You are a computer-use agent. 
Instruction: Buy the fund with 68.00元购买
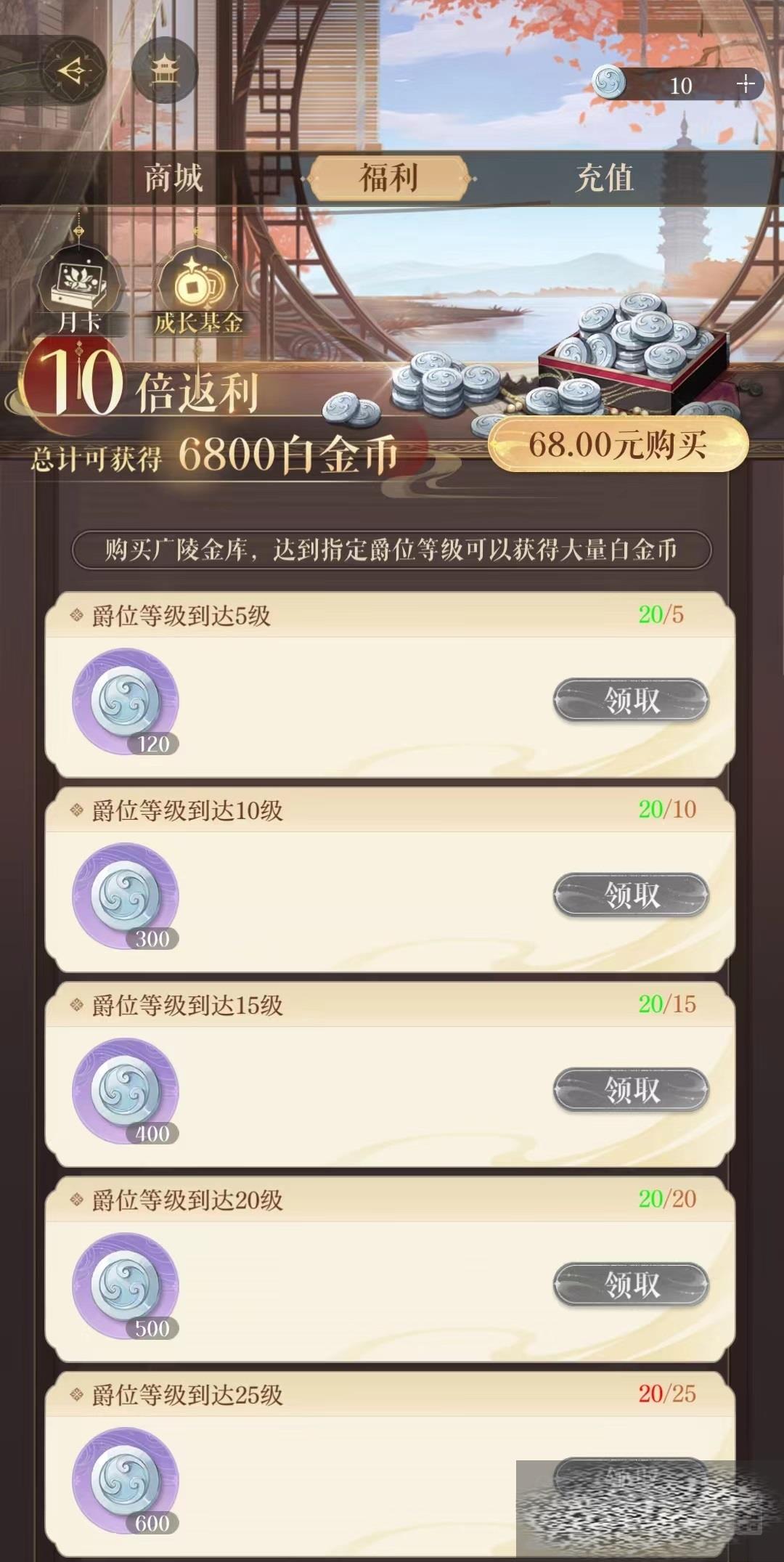618,444
